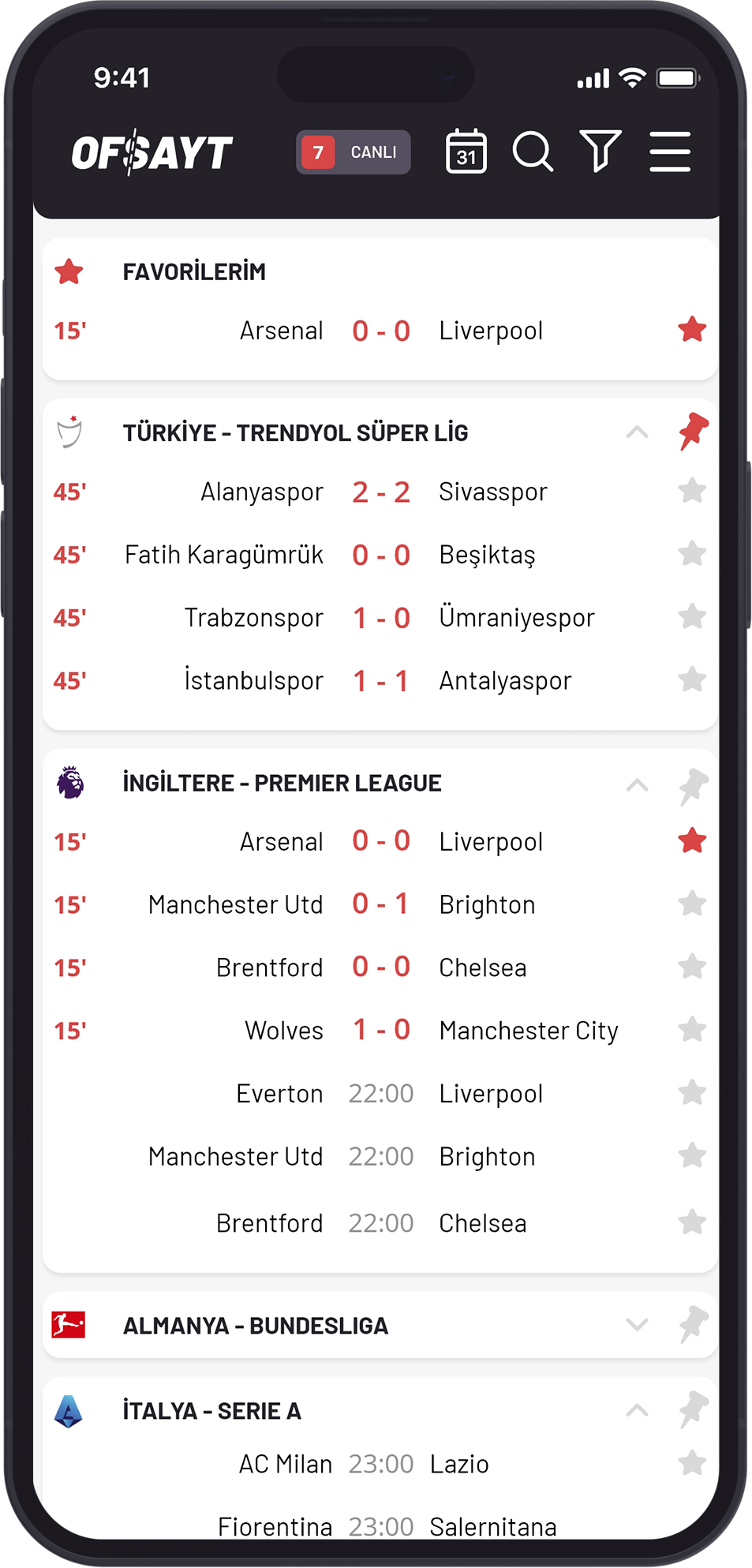The height and width of the screenshot is (1568, 752).
Task: Open the calendar date picker
Action: point(466,151)
